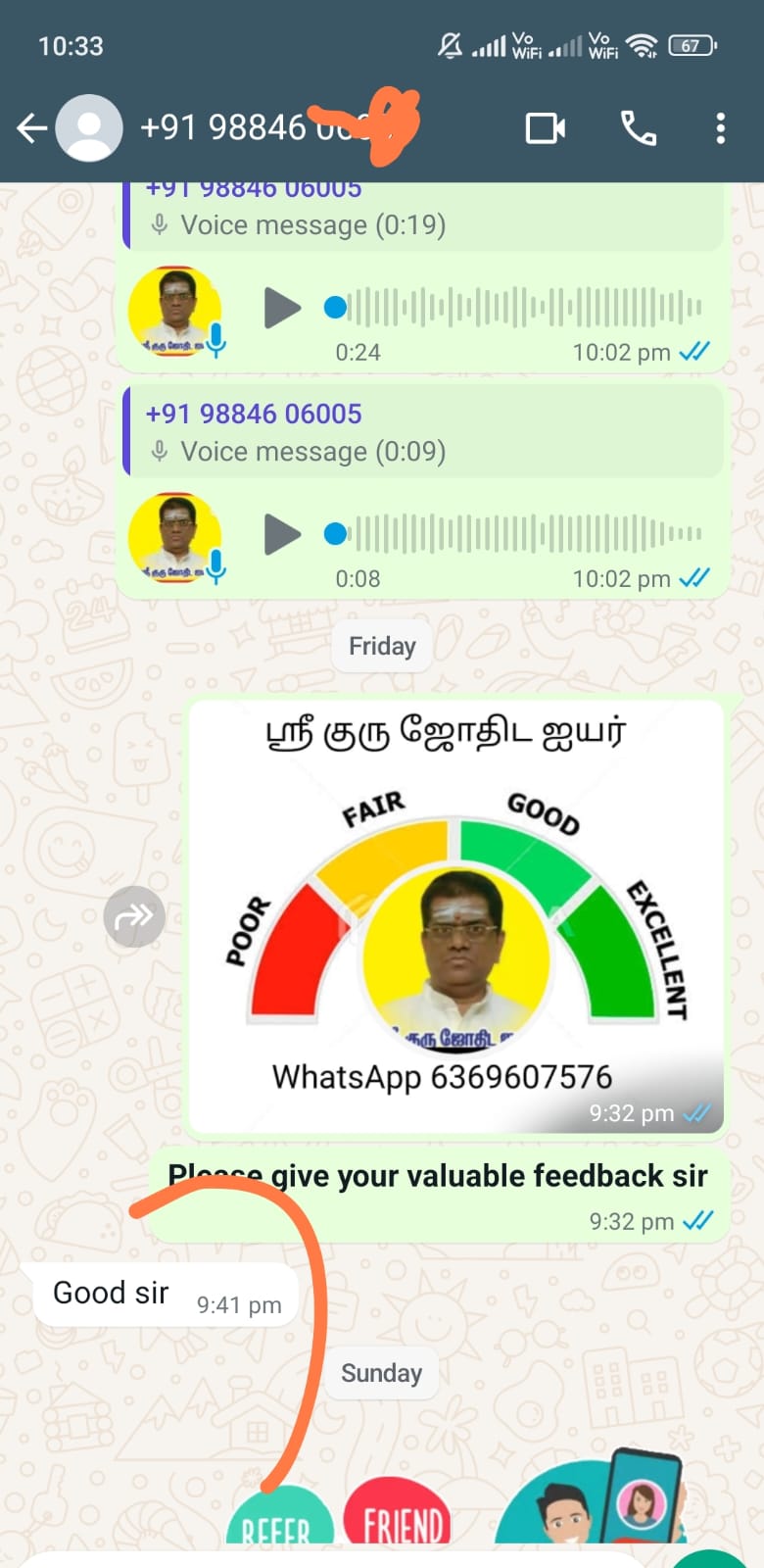Start a voice call with this contact
764x1568 pixels.
[639, 128]
